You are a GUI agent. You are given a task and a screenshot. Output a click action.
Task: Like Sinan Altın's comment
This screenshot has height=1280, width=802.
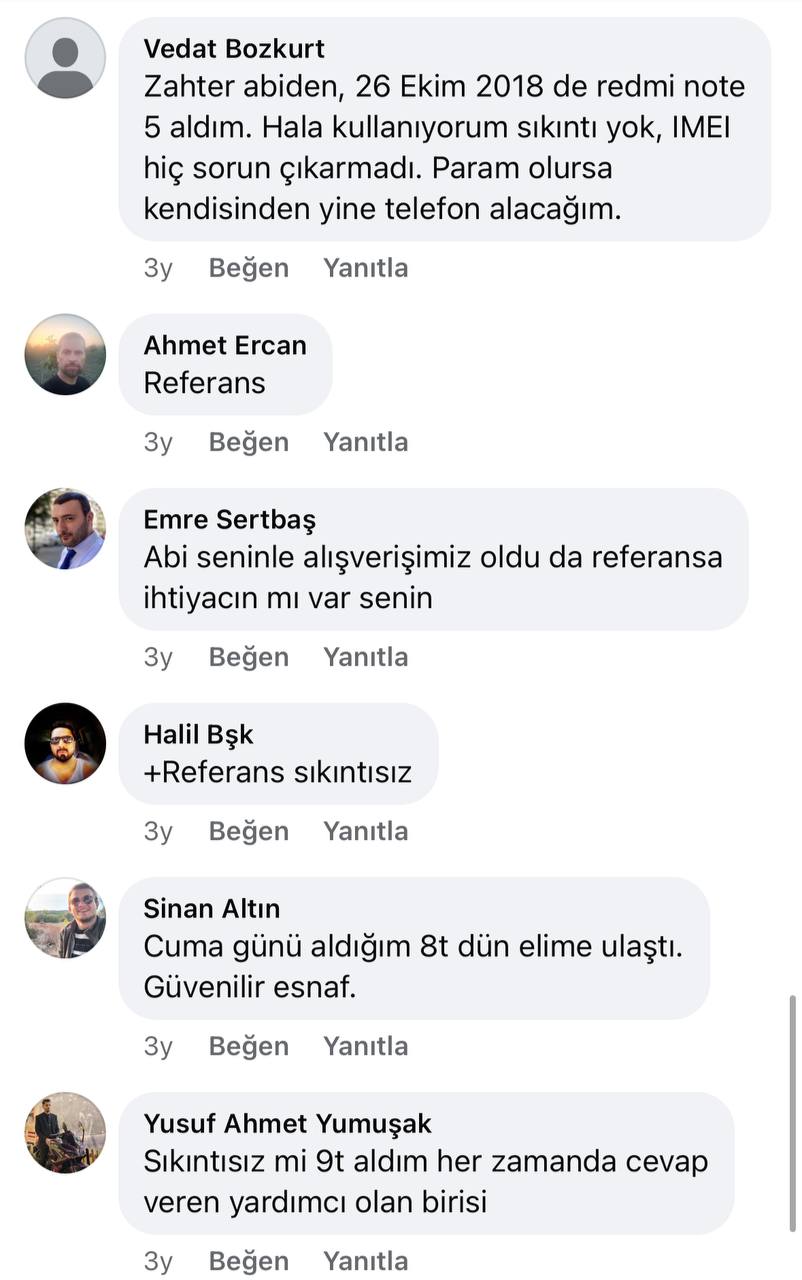(248, 1046)
